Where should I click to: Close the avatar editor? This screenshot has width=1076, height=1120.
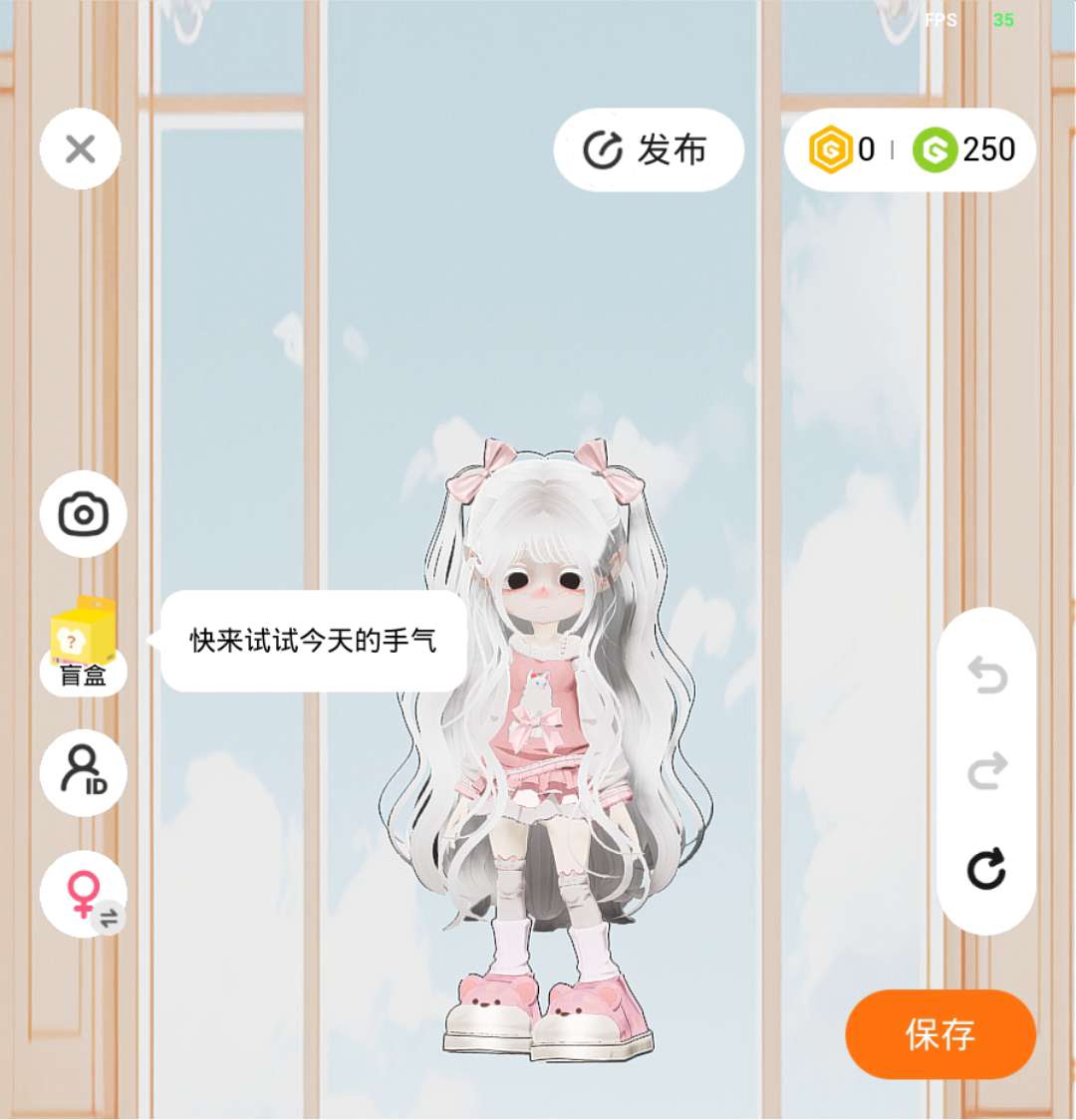(x=81, y=149)
